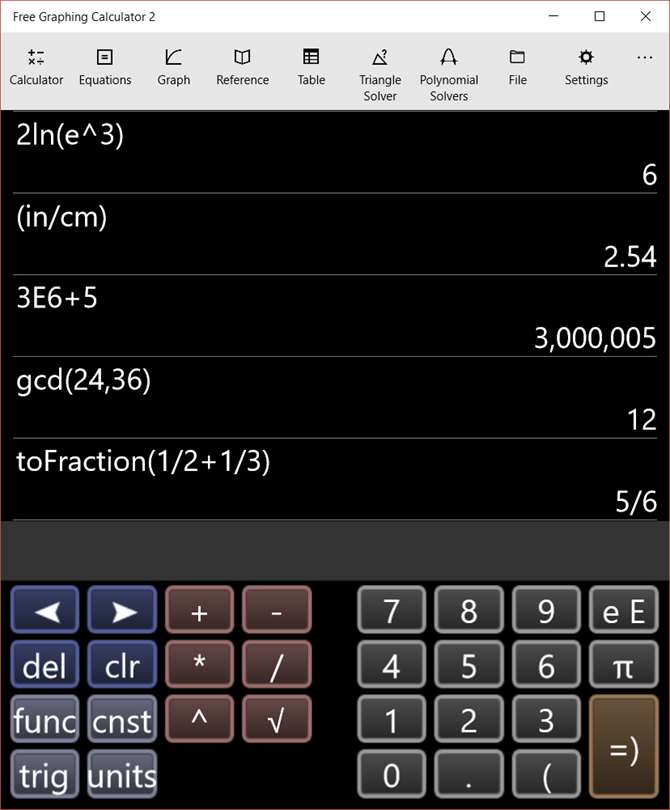The height and width of the screenshot is (810, 670).
Task: Open the toolbar overflow menu
Action: coord(644,58)
